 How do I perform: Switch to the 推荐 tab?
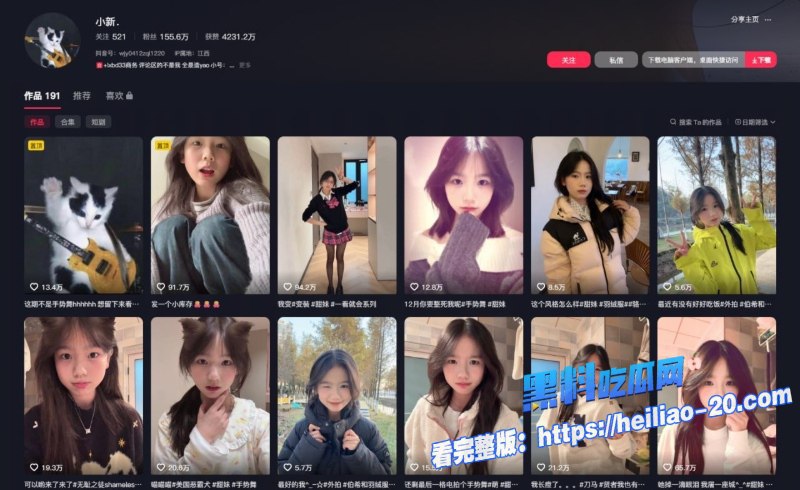point(82,95)
